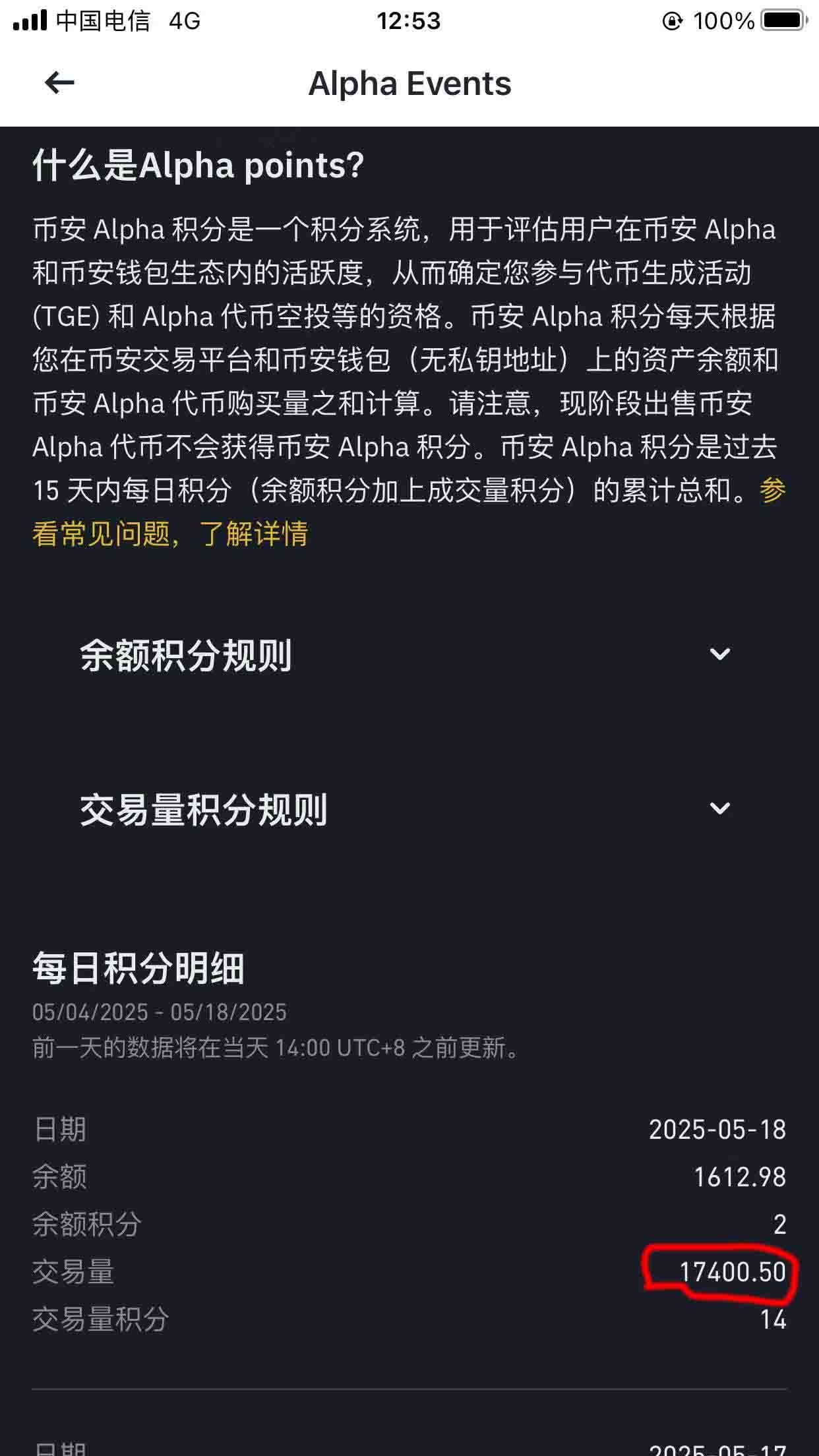
Task: Go back from Alpha Events
Action: (59, 83)
